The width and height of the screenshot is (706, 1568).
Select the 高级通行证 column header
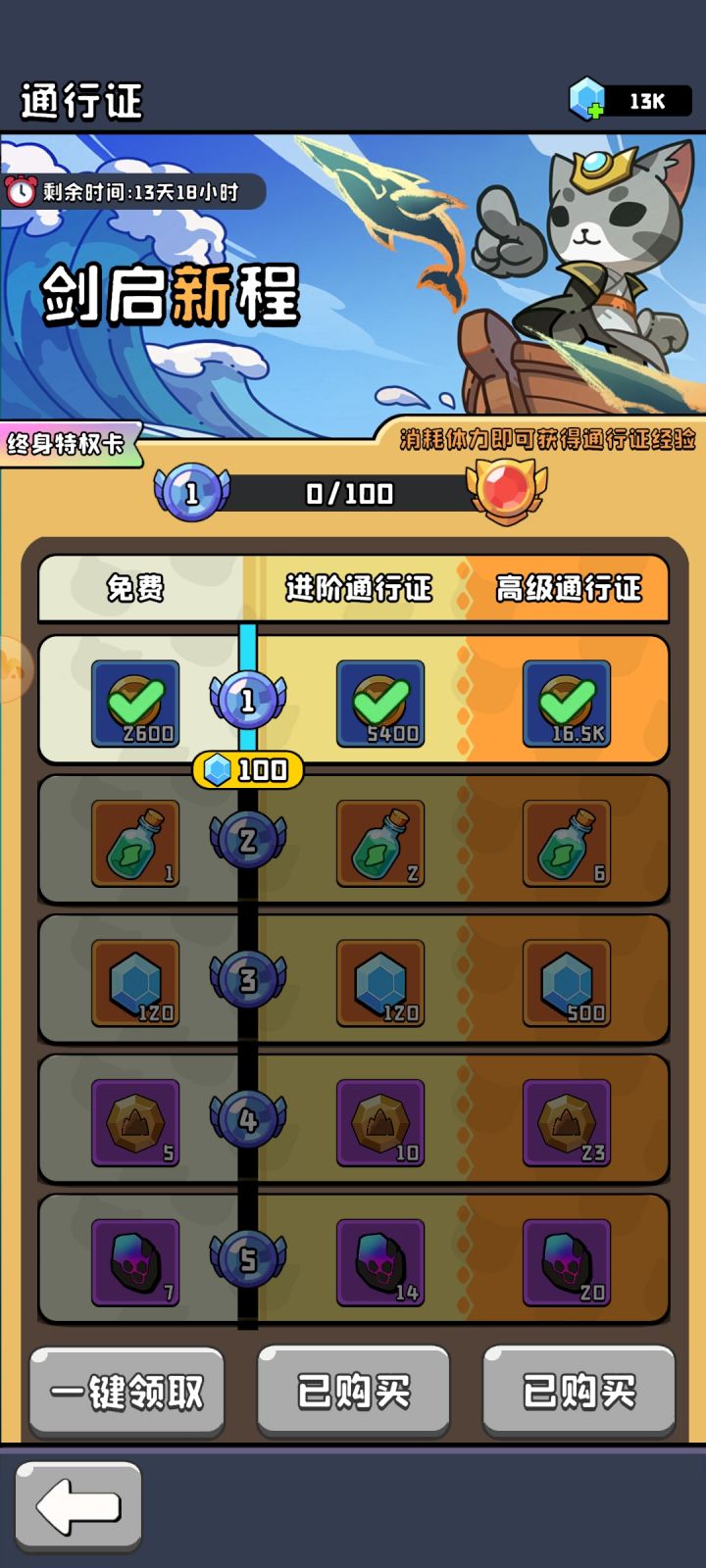coord(569,588)
